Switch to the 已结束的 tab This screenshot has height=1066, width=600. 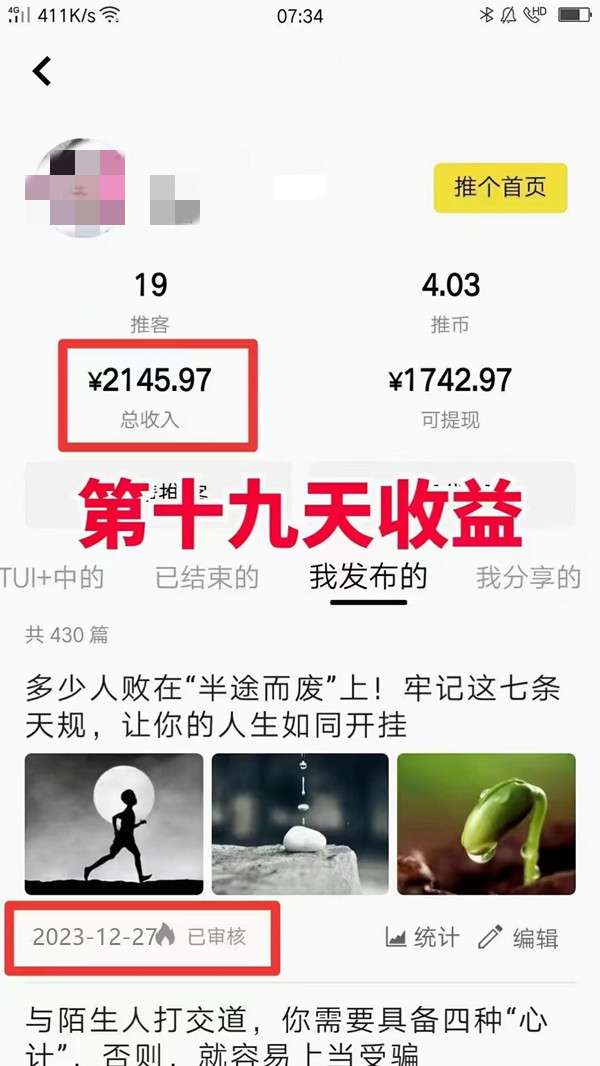tap(207, 577)
